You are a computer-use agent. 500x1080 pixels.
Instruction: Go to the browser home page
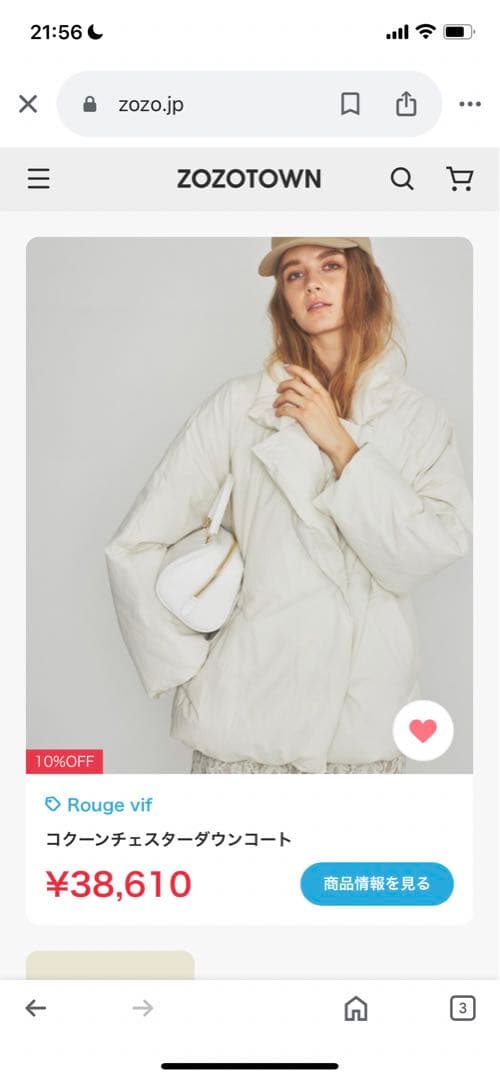pyautogui.click(x=355, y=1009)
